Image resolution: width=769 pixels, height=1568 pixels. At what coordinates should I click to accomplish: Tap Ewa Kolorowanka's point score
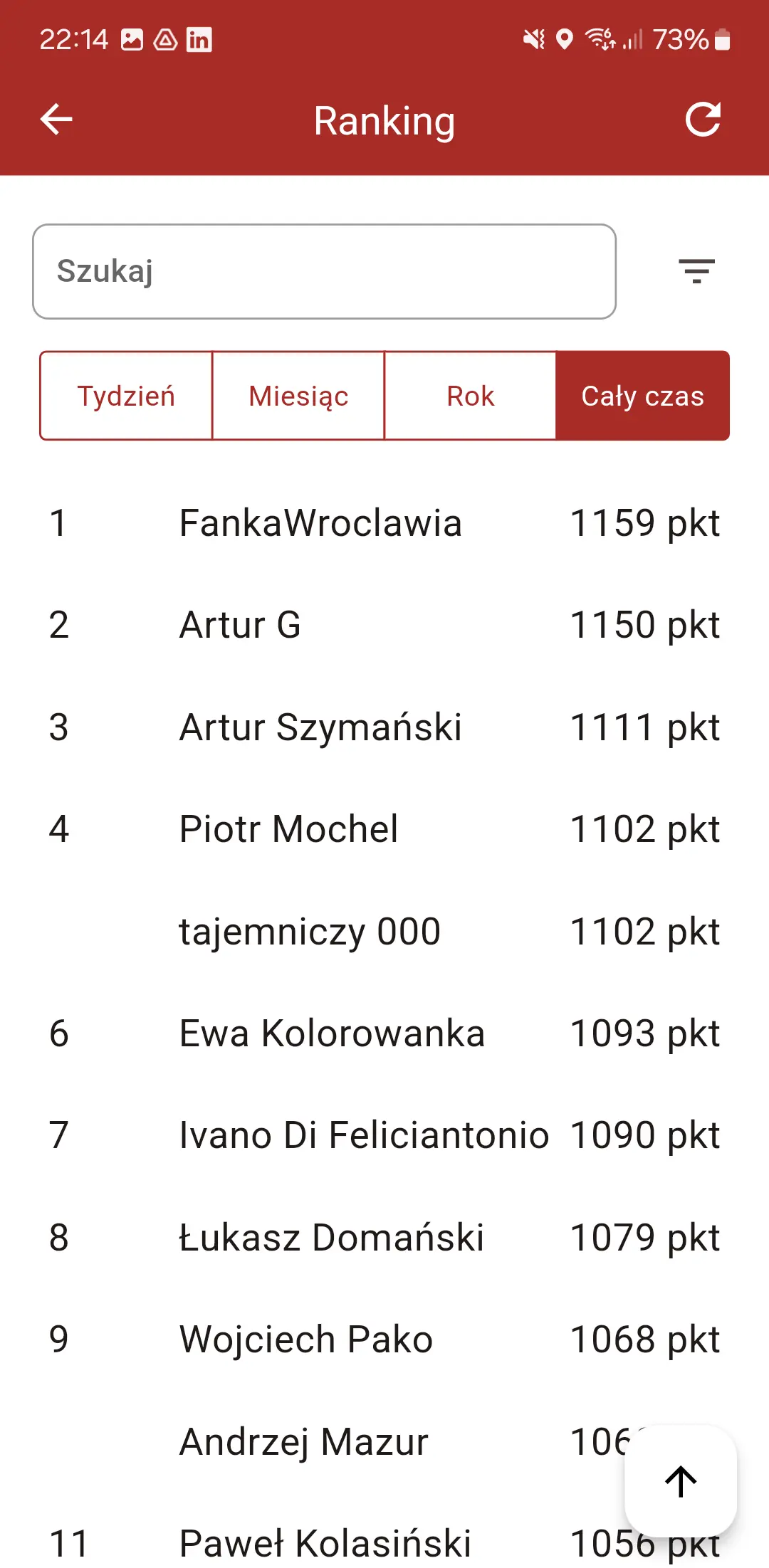(x=645, y=1033)
